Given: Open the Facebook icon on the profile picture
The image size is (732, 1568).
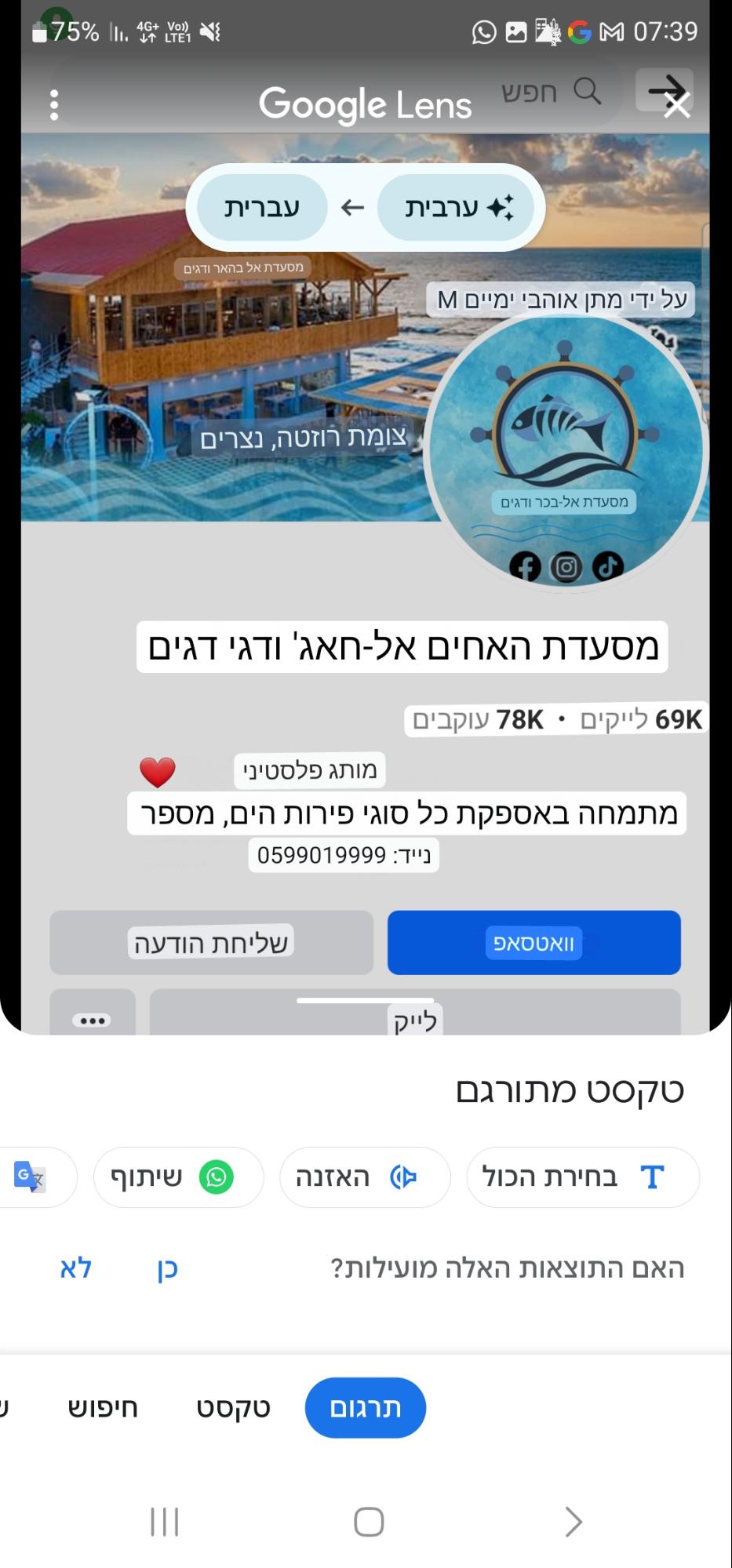Looking at the screenshot, I should click(x=526, y=566).
